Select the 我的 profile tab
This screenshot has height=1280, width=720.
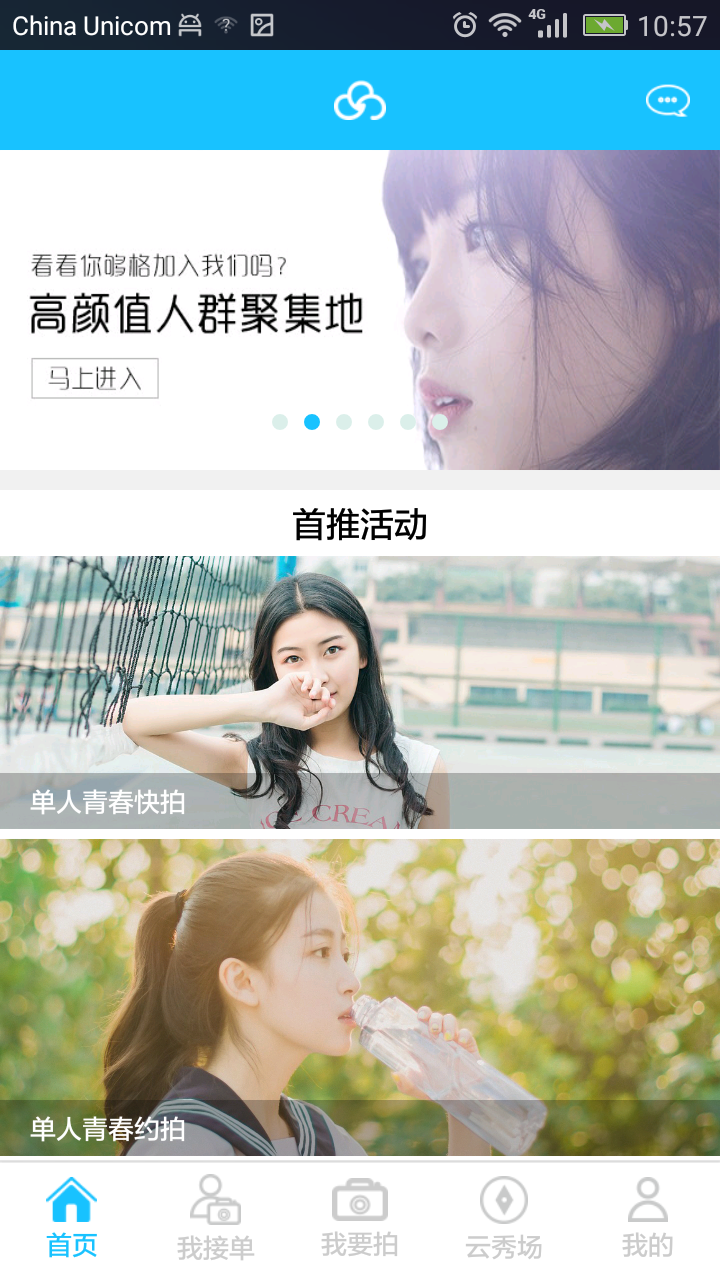[648, 1218]
